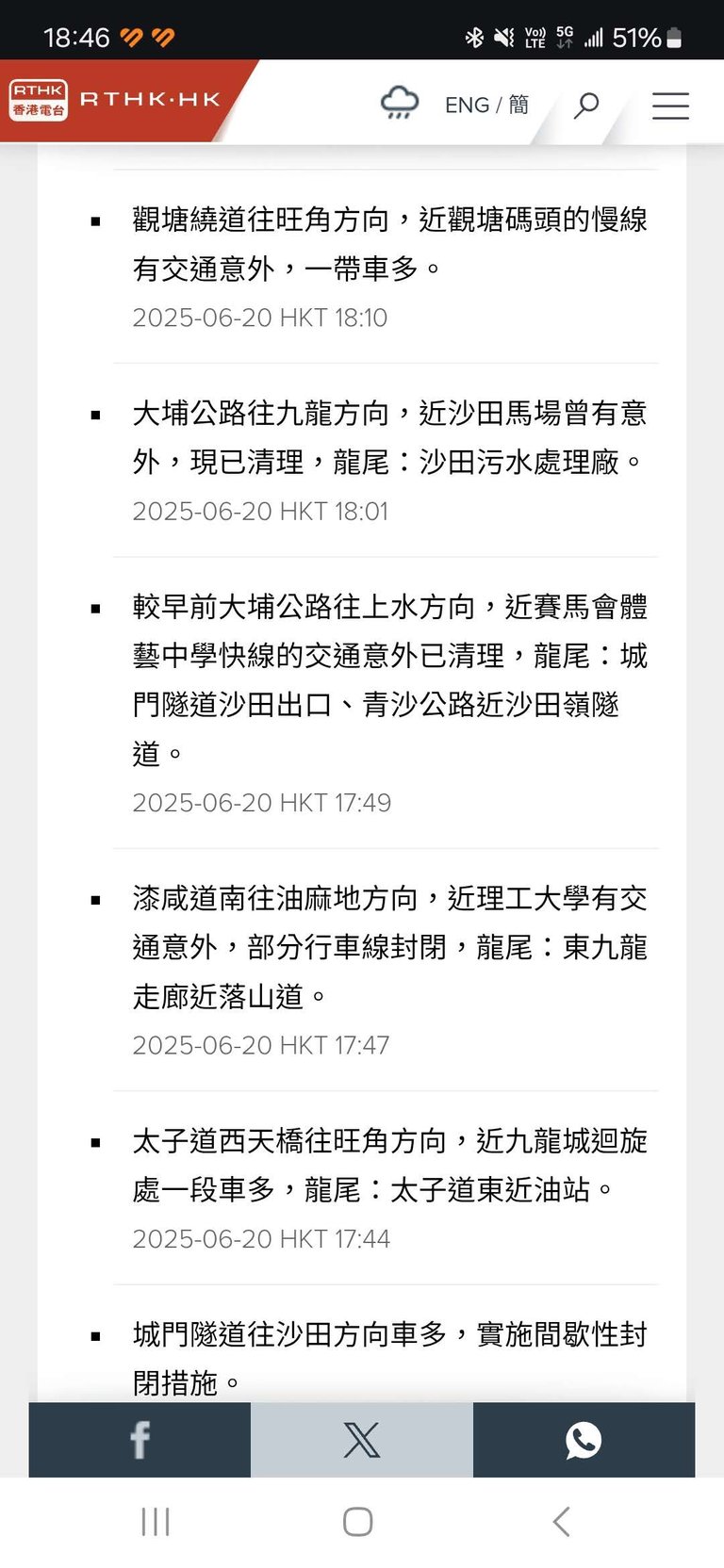
Task: Open the hamburger menu
Action: tap(670, 105)
